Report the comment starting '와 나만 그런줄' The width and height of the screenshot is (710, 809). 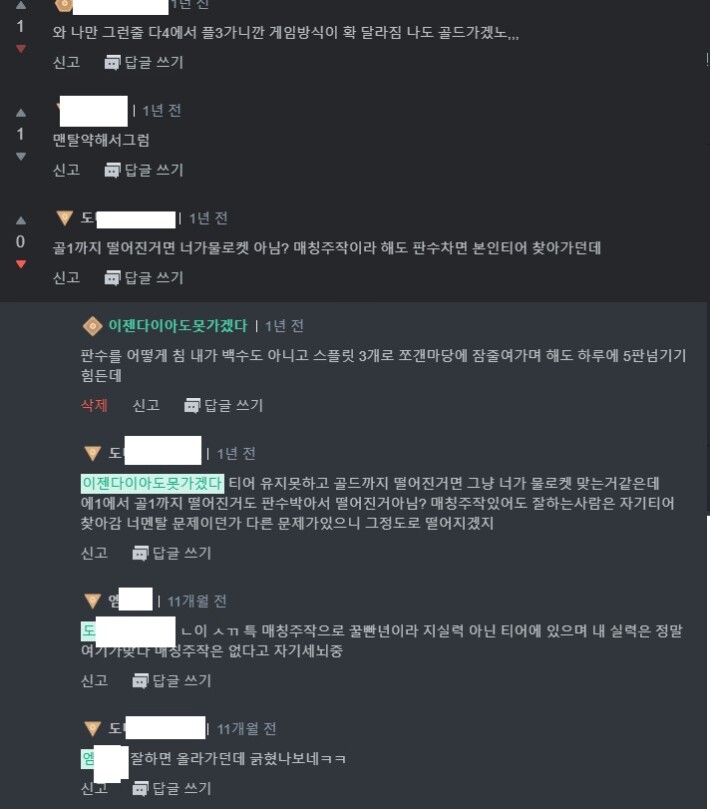pos(66,62)
